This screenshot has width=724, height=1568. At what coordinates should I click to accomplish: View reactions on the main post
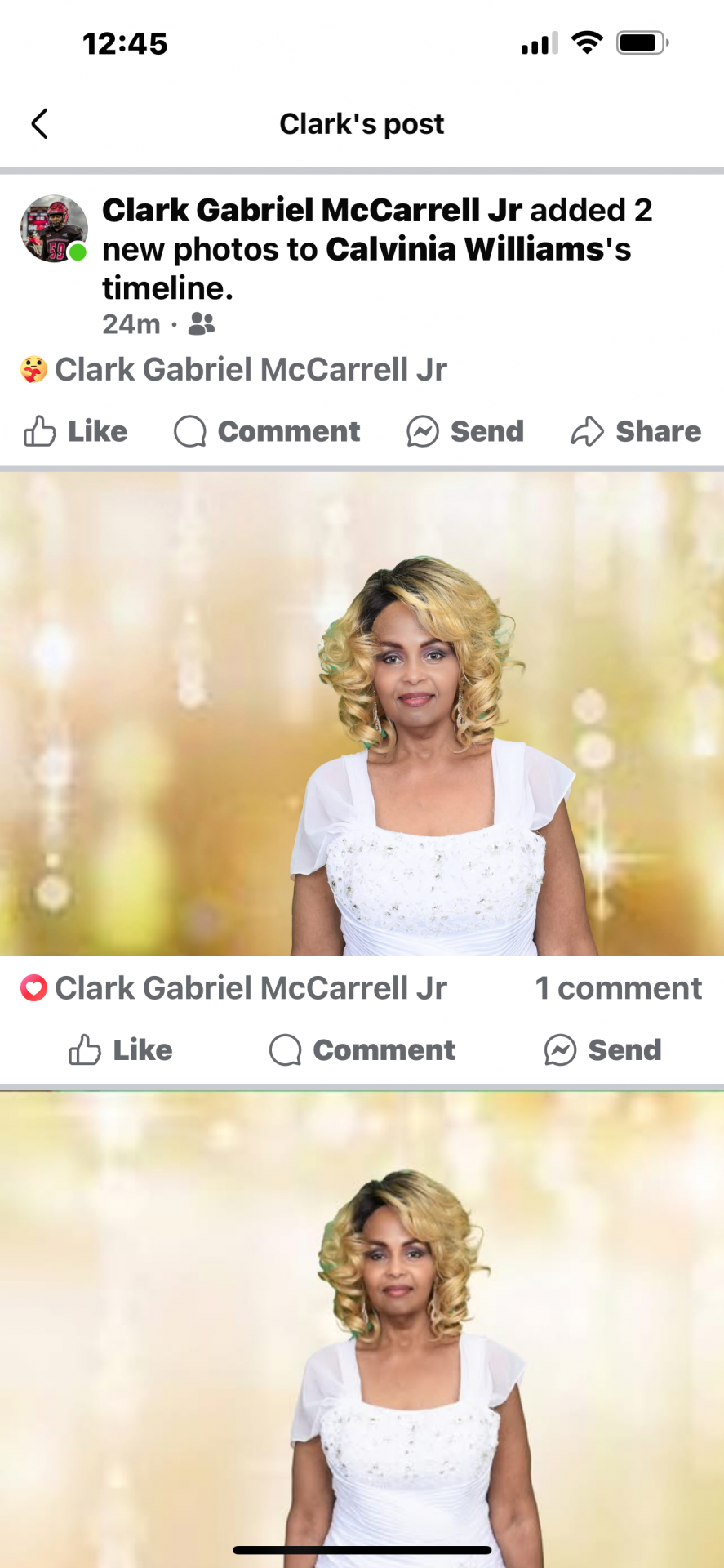coord(233,370)
